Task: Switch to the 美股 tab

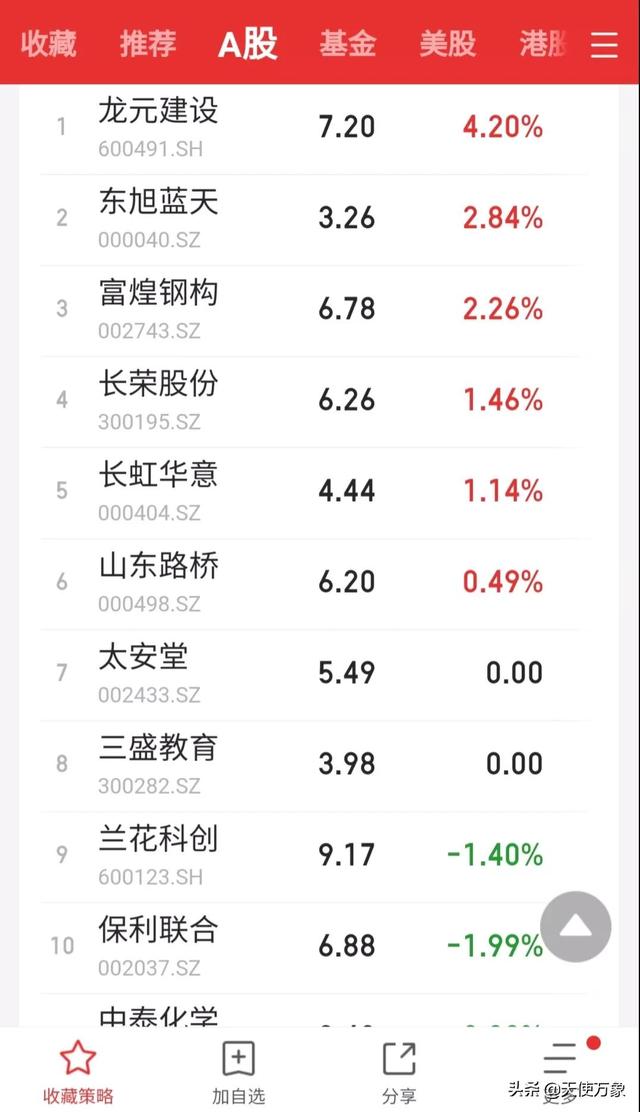Action: pos(448,44)
